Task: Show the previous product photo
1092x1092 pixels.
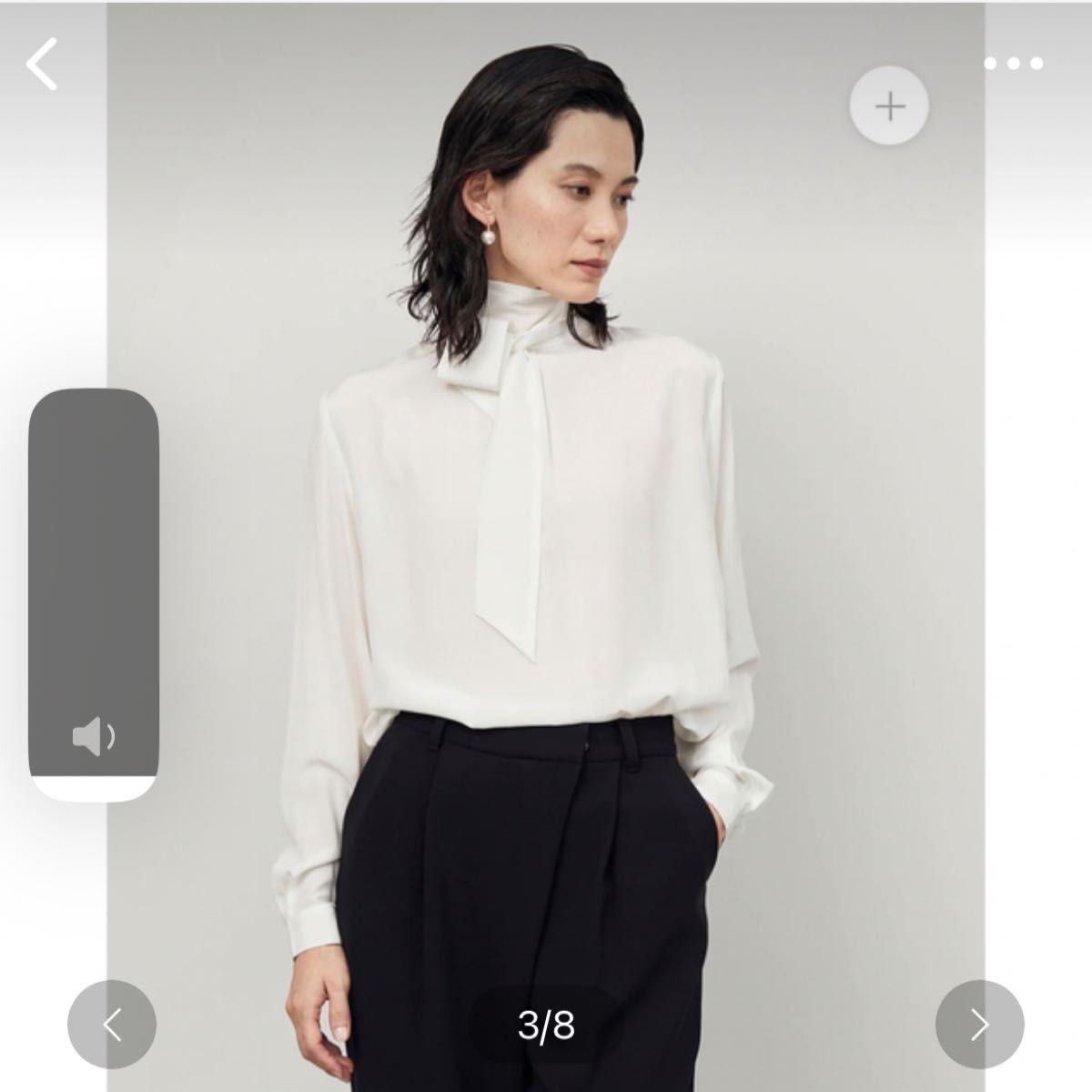Action: (112, 1025)
